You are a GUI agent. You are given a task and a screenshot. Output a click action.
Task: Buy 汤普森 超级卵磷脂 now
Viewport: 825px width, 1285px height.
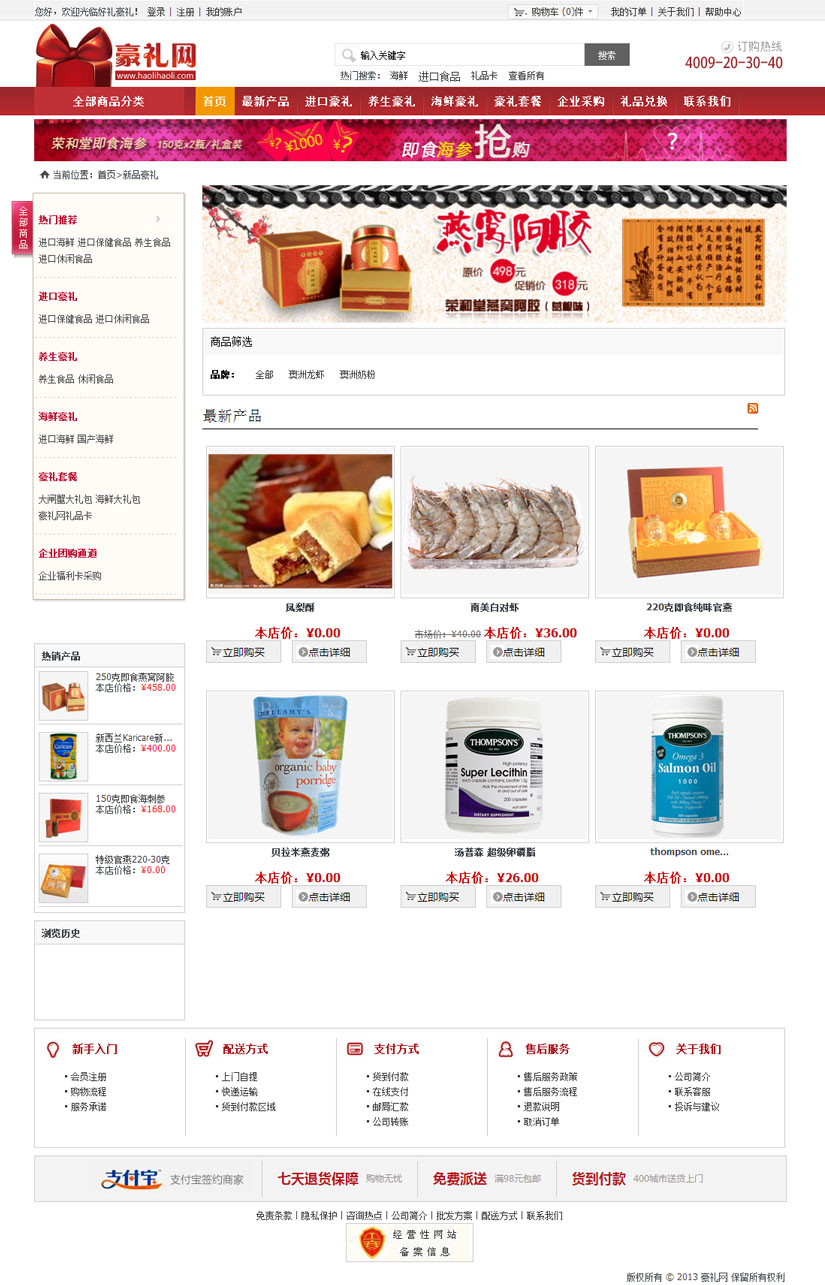coord(438,897)
